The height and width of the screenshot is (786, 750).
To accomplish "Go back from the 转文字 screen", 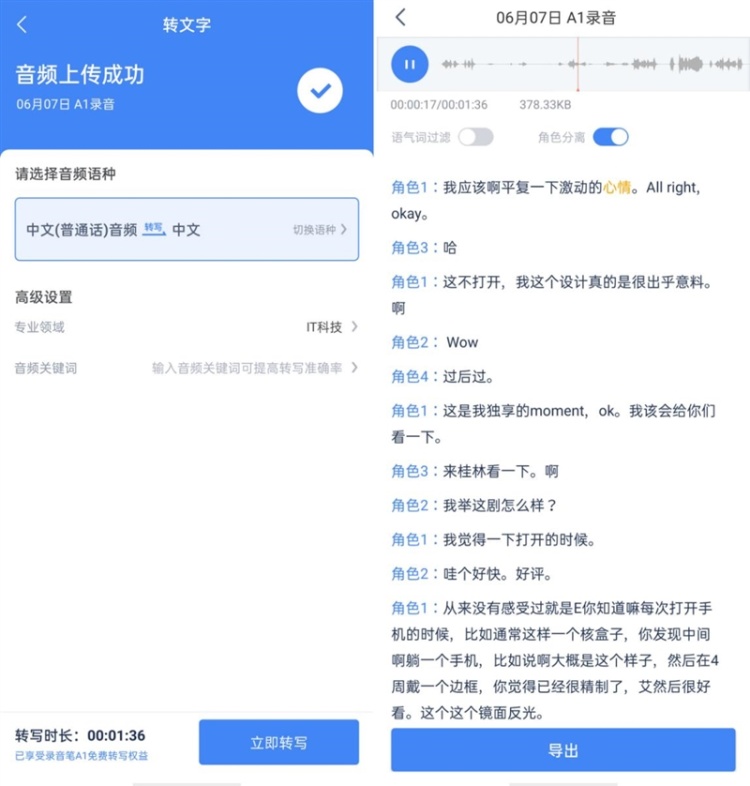I will pyautogui.click(x=23, y=25).
